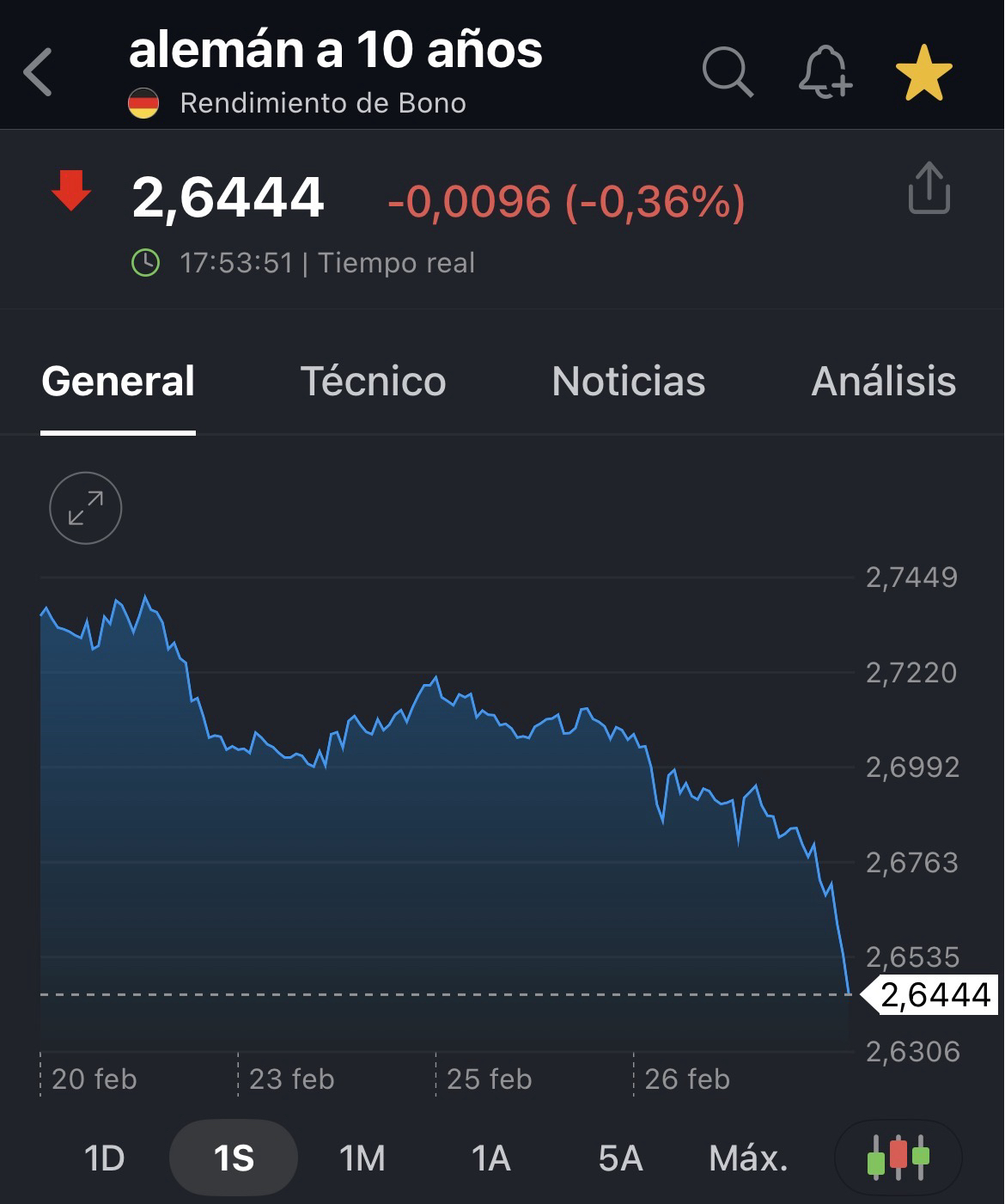Remove from favorites via the star icon
1005x1204 pixels.
point(923,71)
